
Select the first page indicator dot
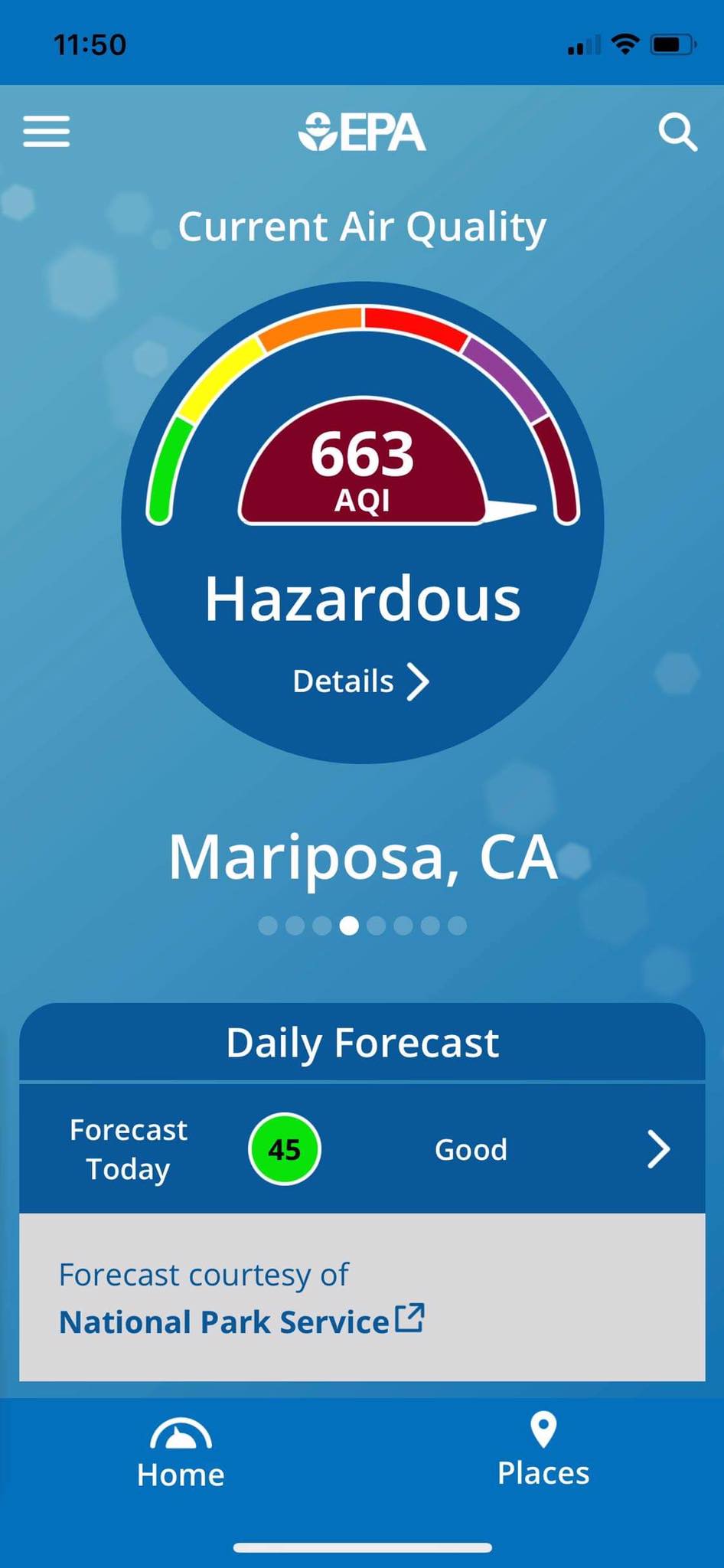268,926
